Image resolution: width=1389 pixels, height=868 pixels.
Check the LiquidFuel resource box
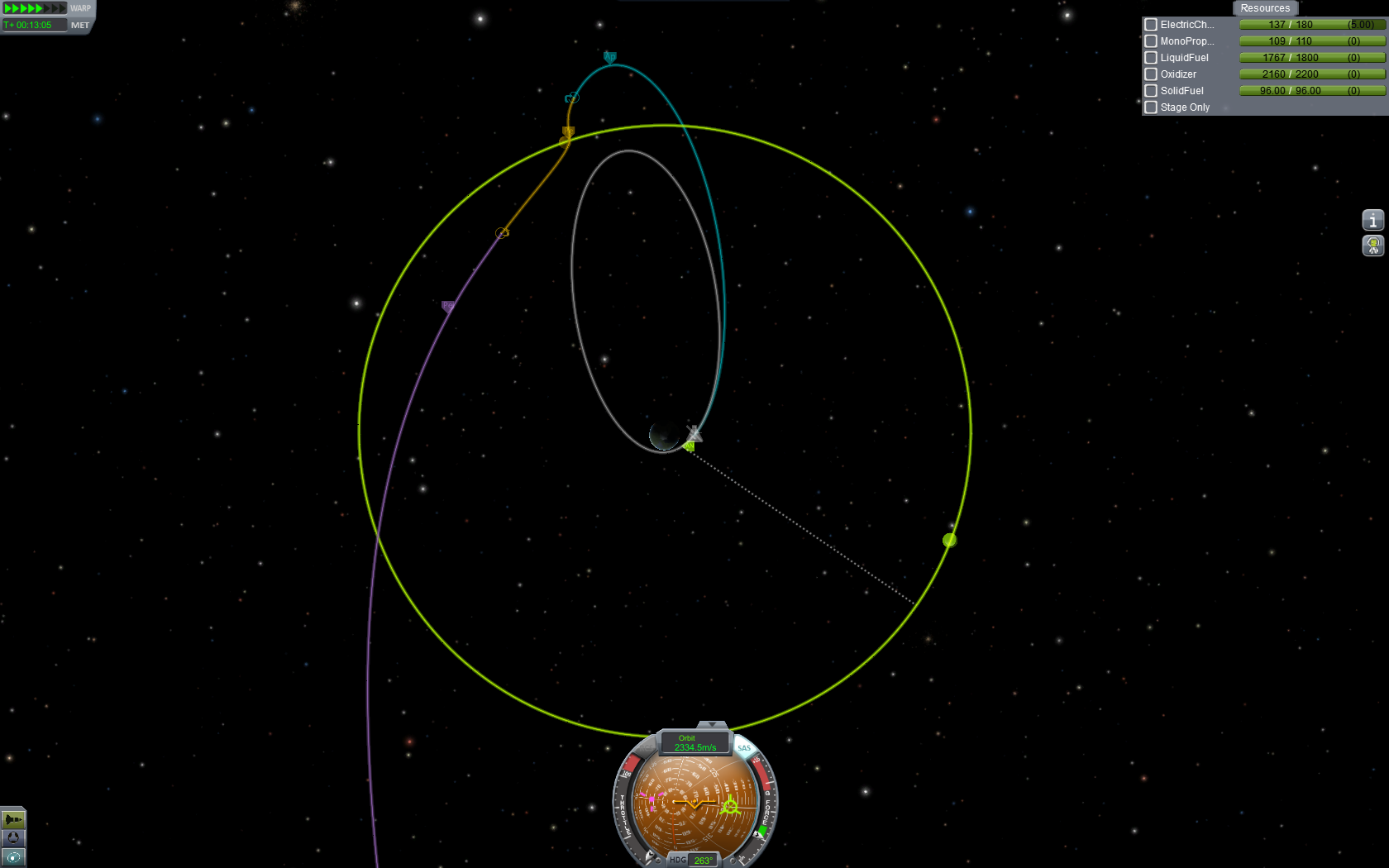[x=1150, y=58]
